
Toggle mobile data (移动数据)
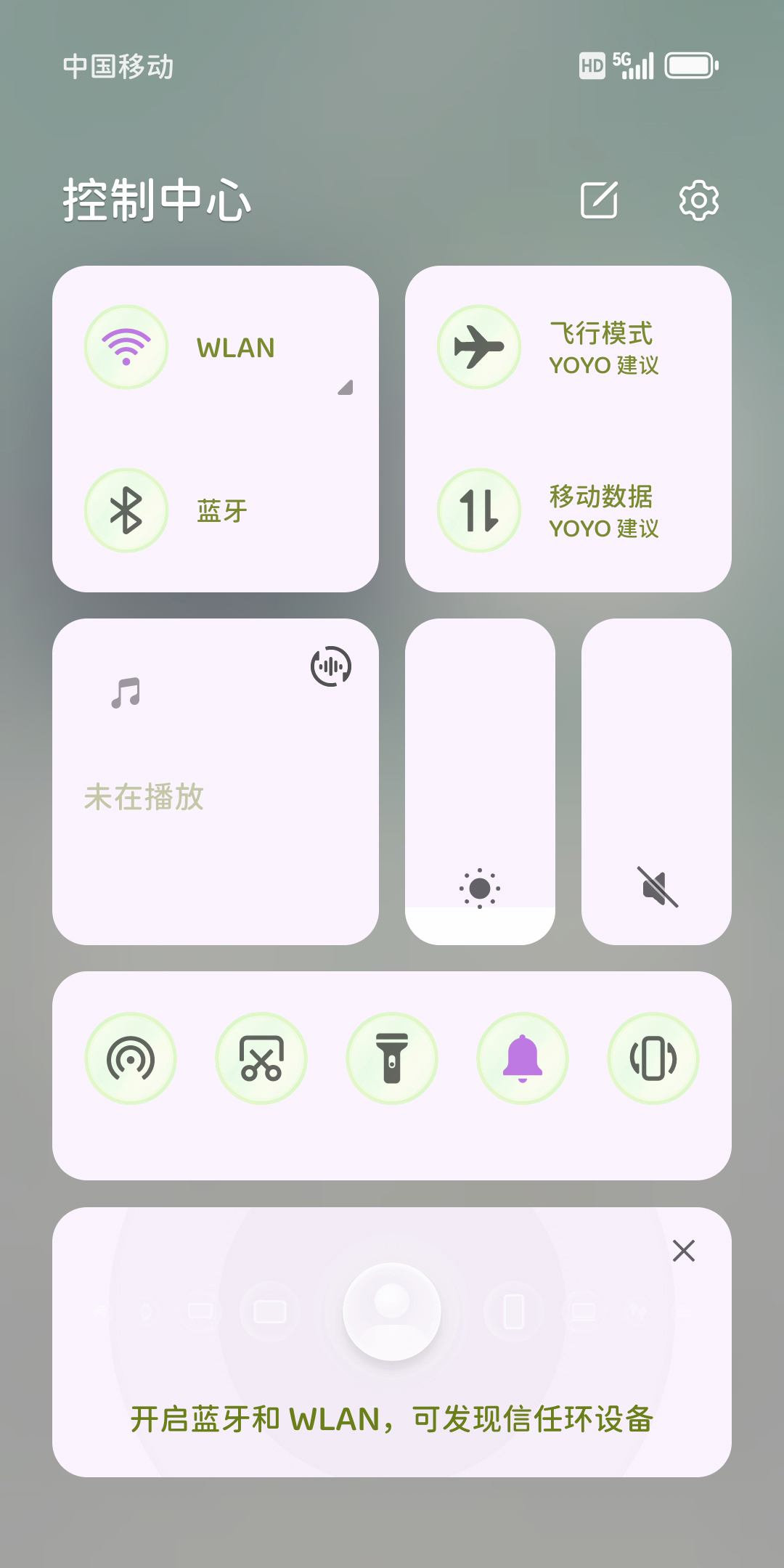point(479,510)
